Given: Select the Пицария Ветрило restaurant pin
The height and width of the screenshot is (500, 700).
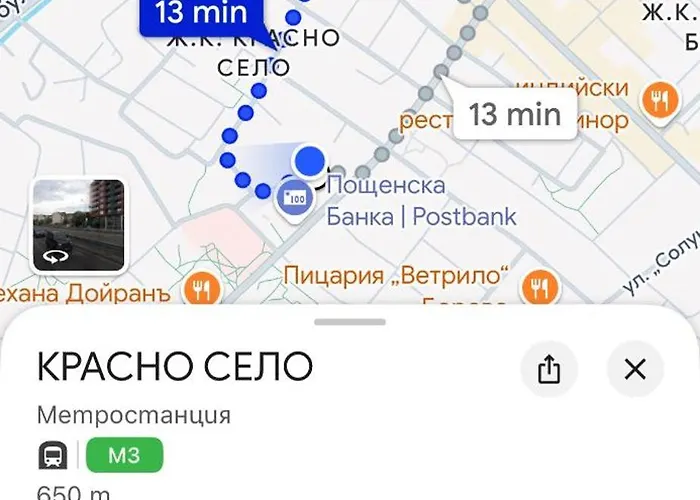Looking at the screenshot, I should point(541,288).
